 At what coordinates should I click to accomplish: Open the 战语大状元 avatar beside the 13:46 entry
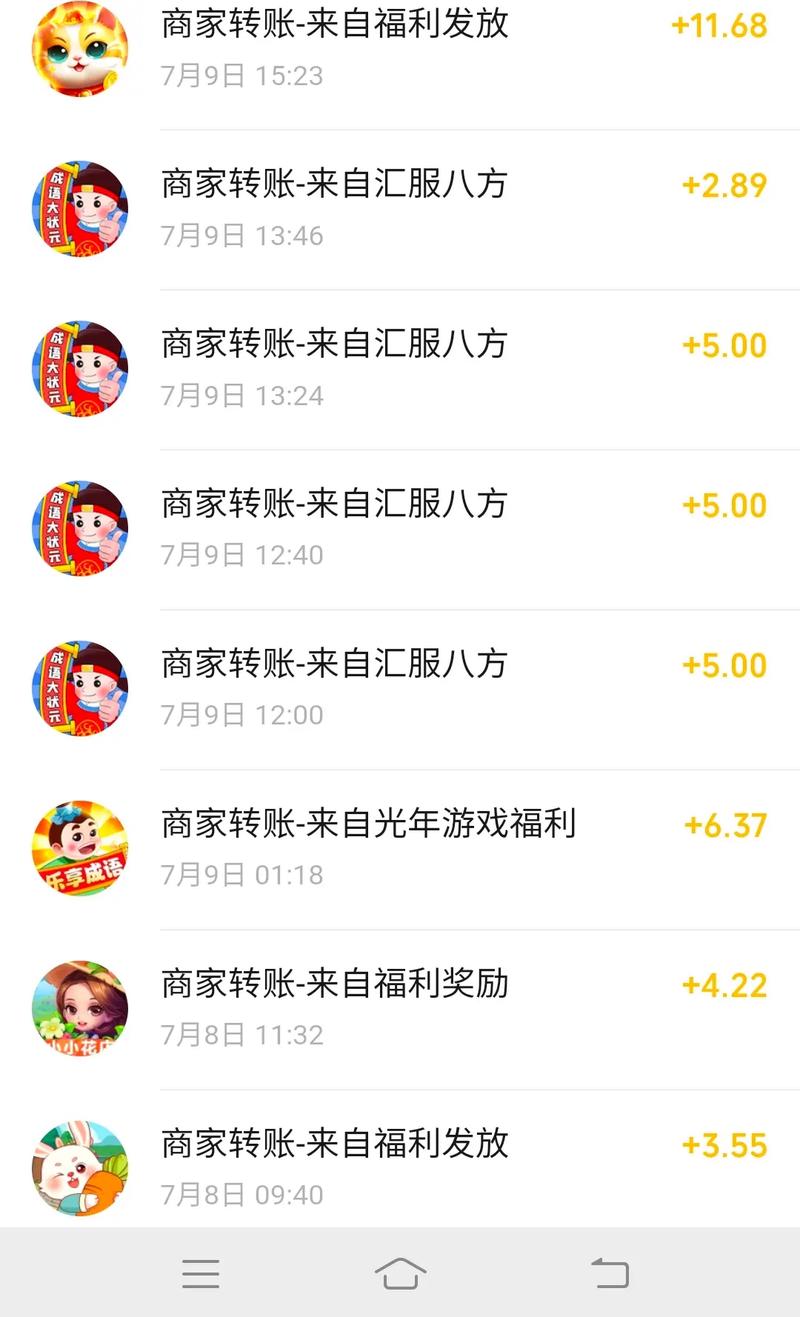pos(78,208)
